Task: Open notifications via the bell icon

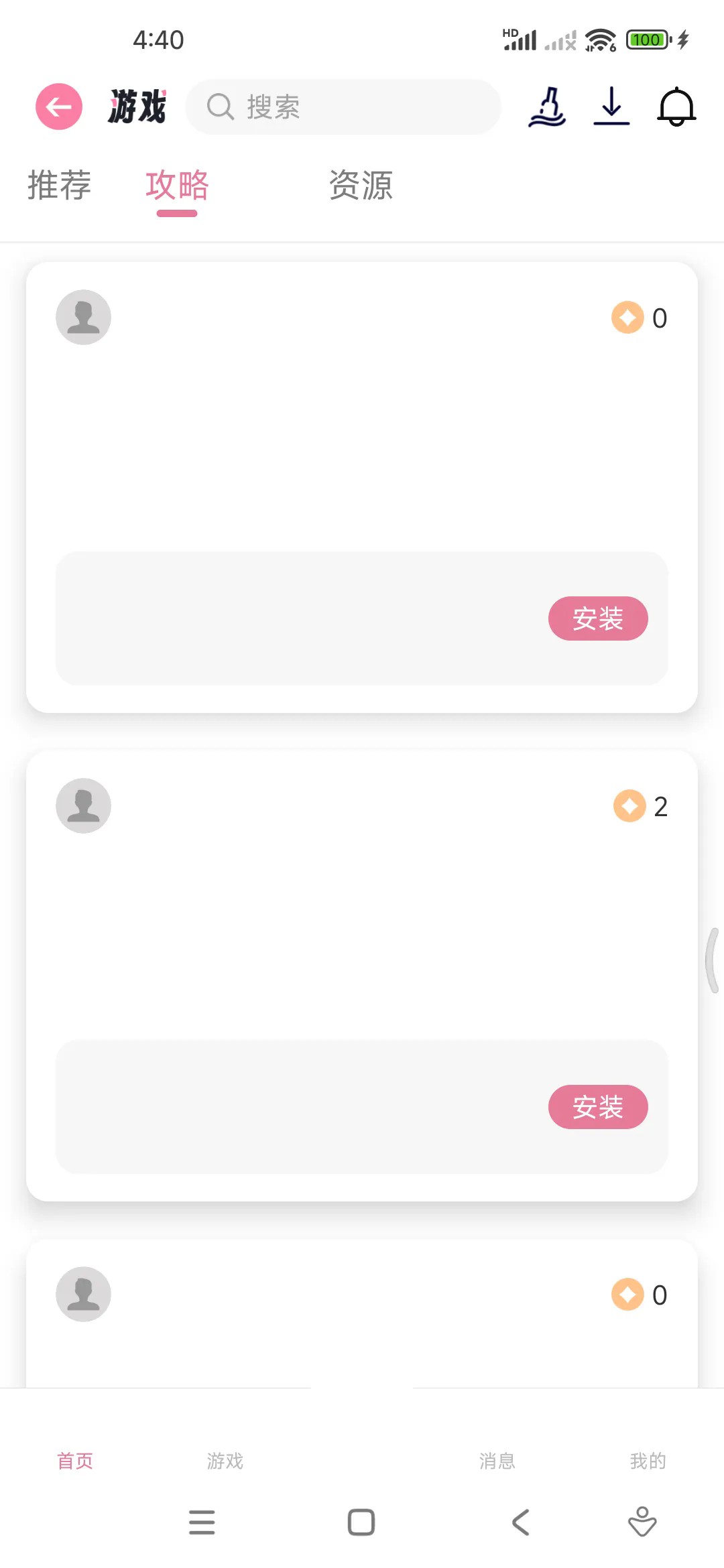Action: tap(676, 107)
